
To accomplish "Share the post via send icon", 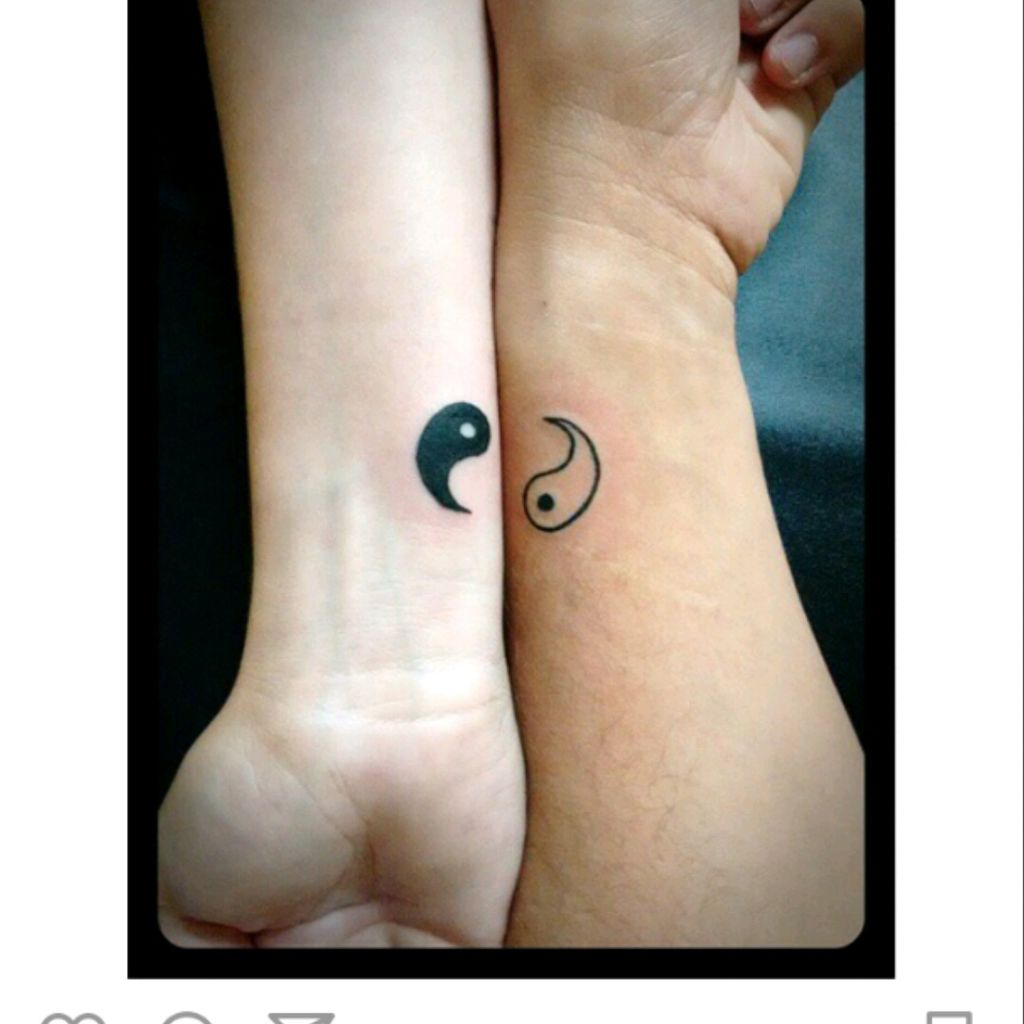I will [302, 1018].
